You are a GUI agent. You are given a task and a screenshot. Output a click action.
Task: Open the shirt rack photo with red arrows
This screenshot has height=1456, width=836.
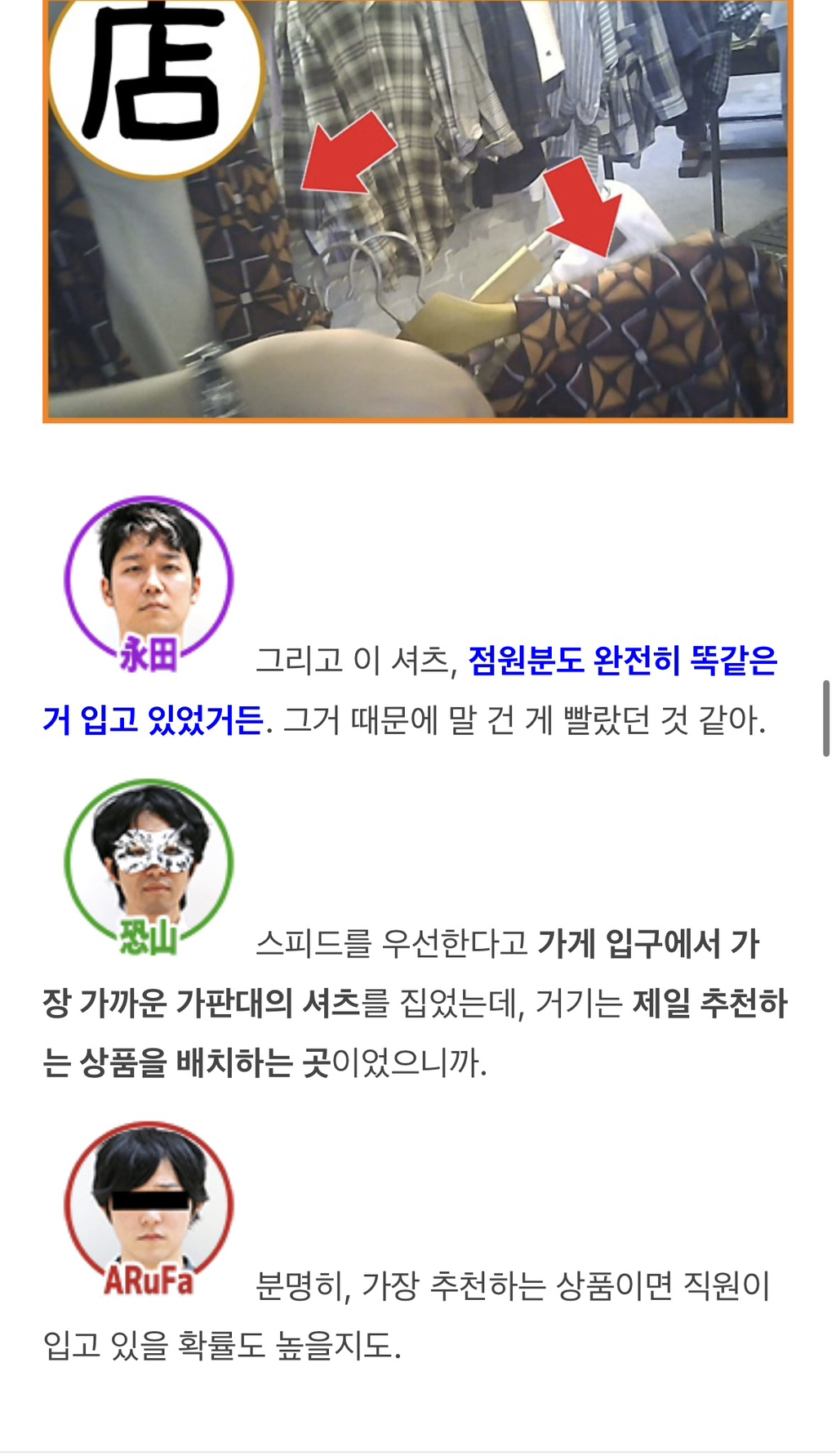click(418, 211)
